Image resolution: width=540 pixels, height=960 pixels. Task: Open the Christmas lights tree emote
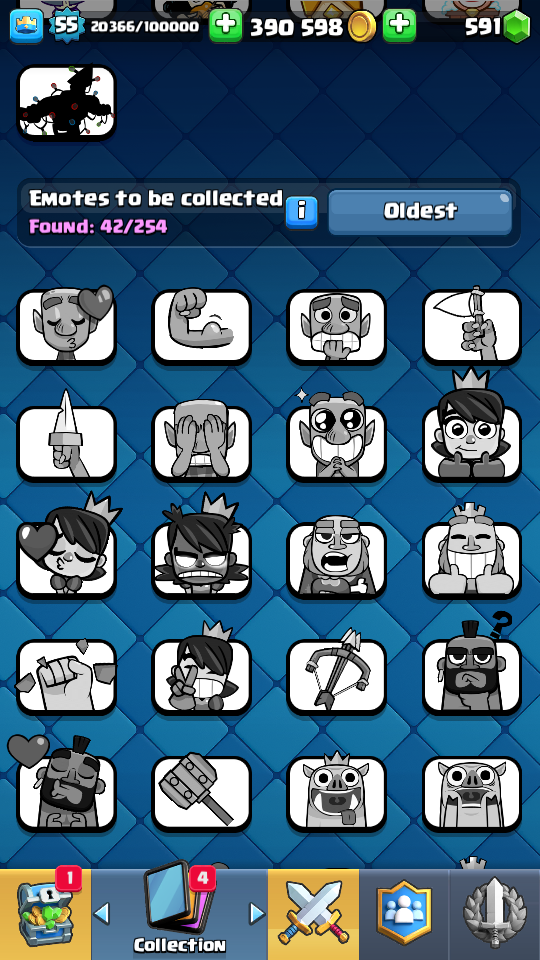[66, 102]
